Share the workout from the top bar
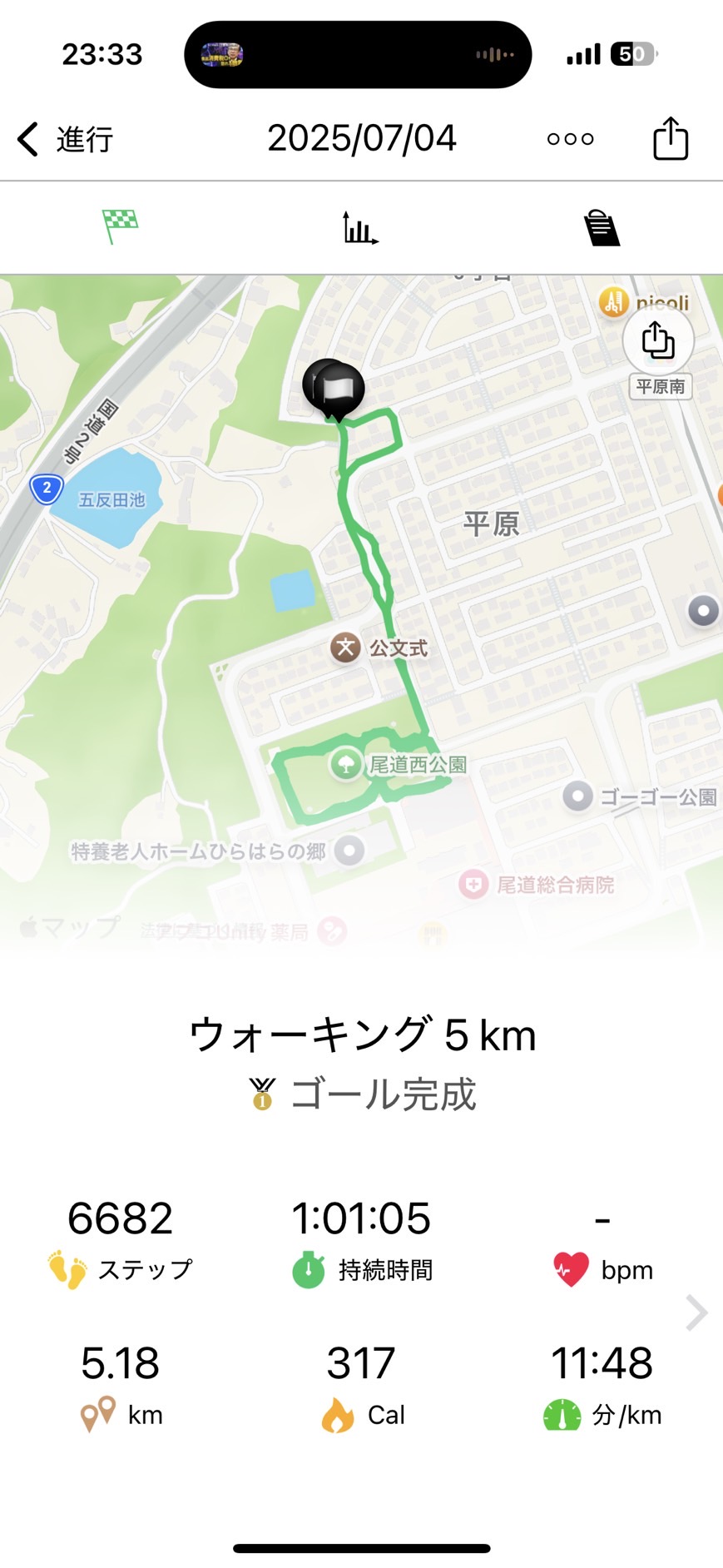 point(670,138)
